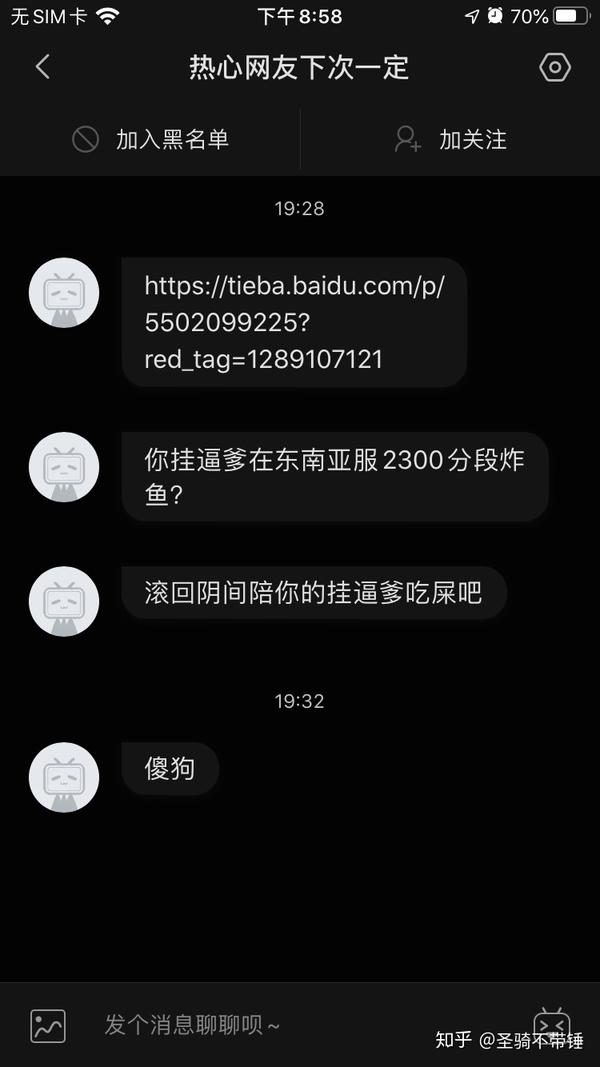Open the avatar beside the 傻狗 message
Image resolution: width=600 pixels, height=1067 pixels.
tap(64, 777)
